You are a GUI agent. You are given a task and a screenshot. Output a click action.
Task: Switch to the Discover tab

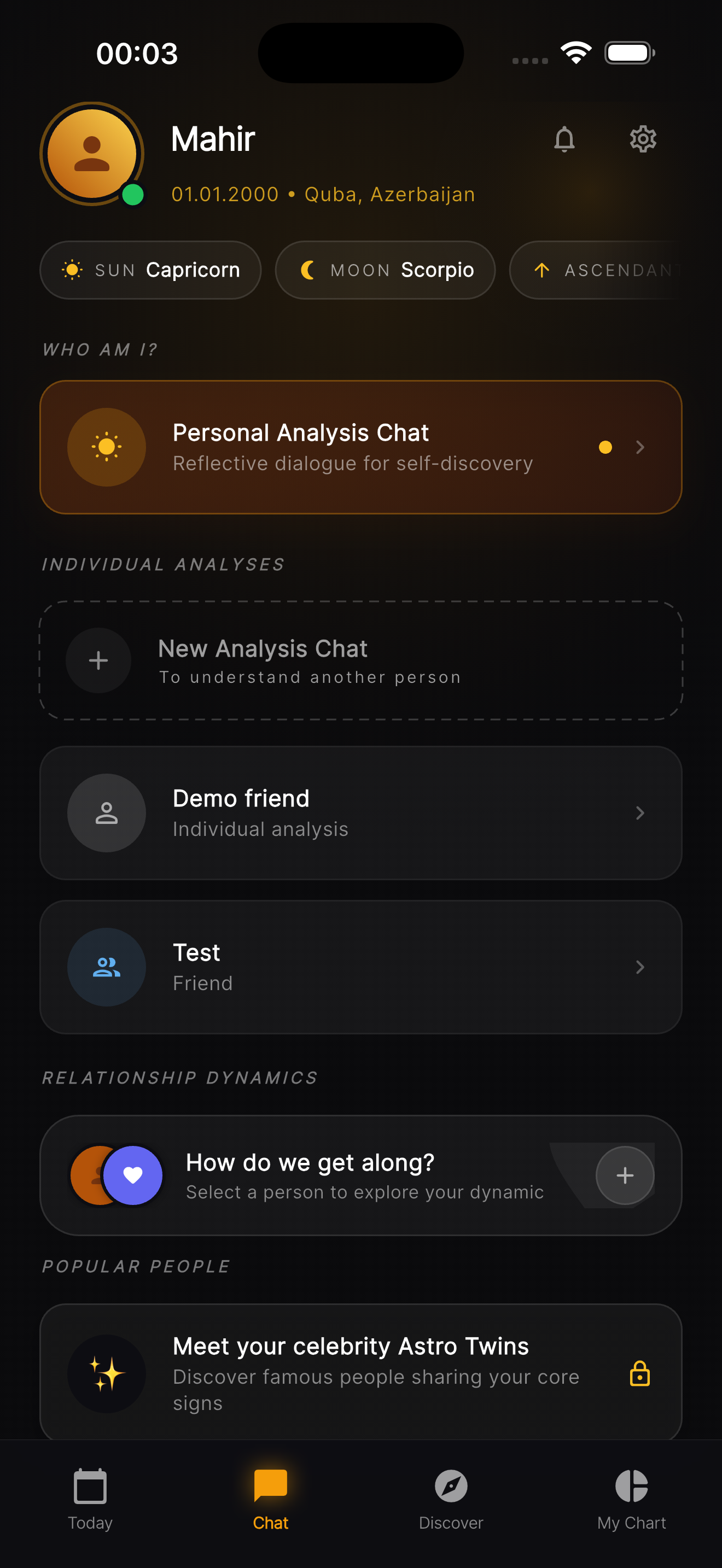(x=451, y=1499)
